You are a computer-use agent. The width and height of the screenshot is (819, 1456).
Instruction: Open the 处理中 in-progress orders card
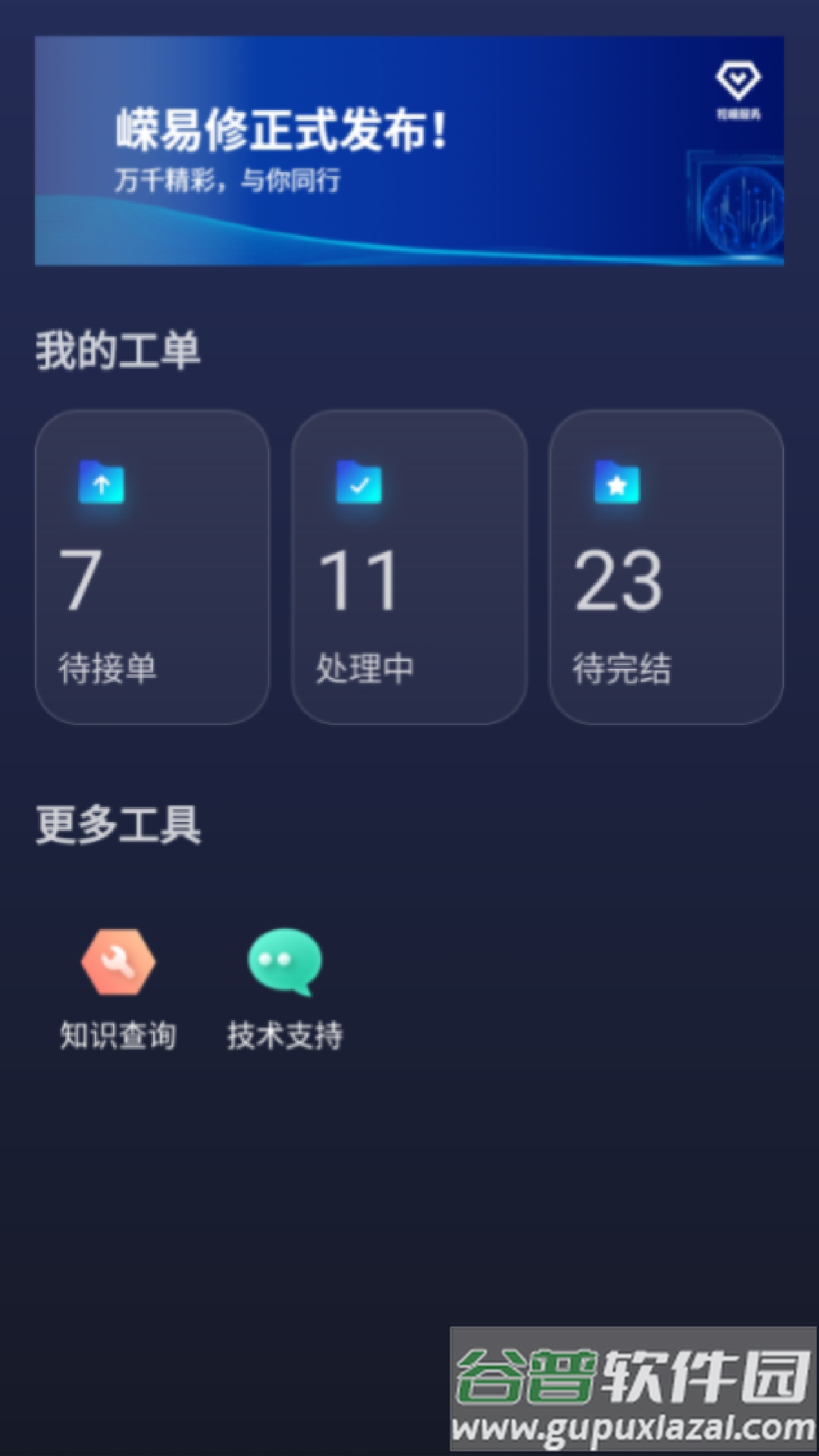408,565
